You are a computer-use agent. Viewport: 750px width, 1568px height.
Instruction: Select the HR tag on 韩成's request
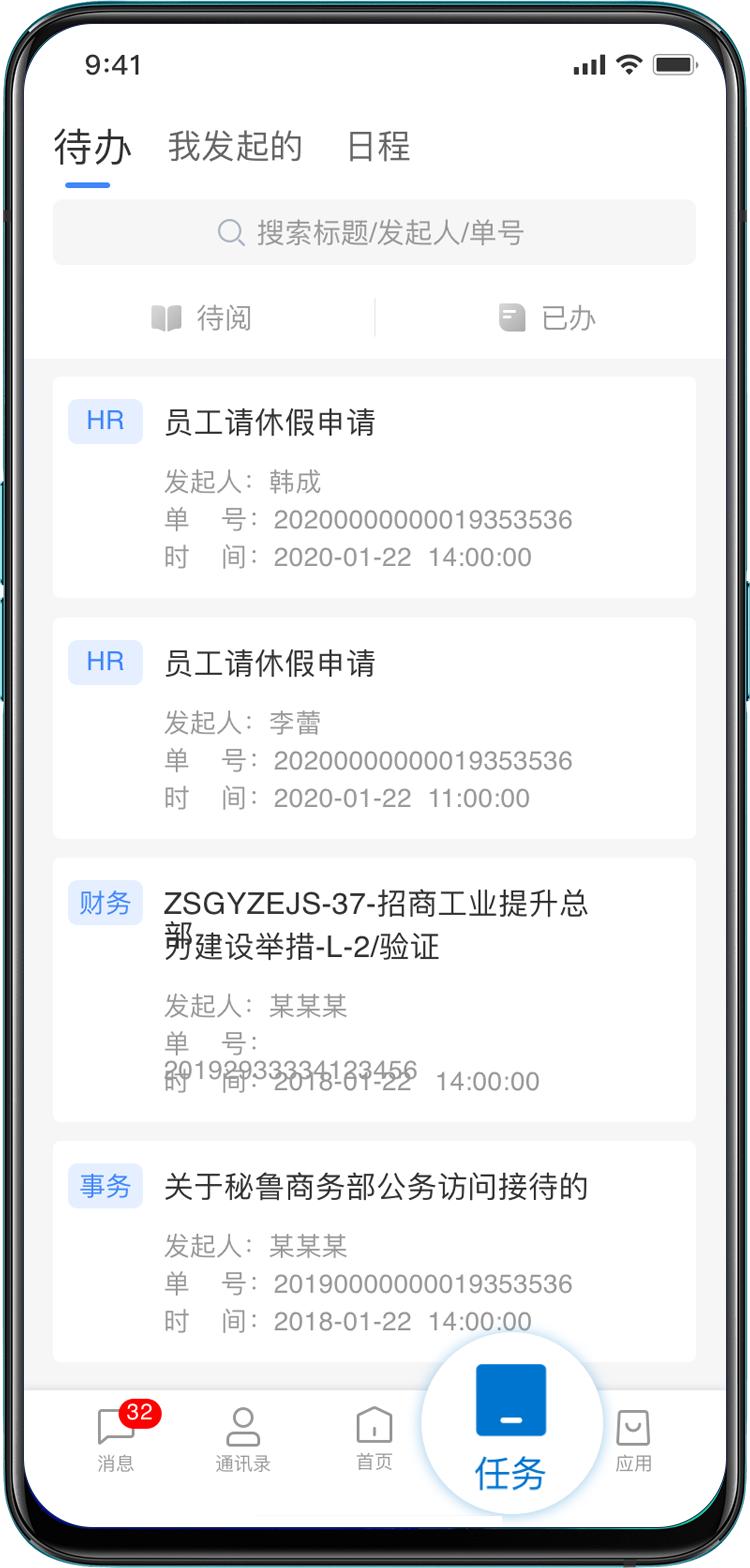click(105, 421)
